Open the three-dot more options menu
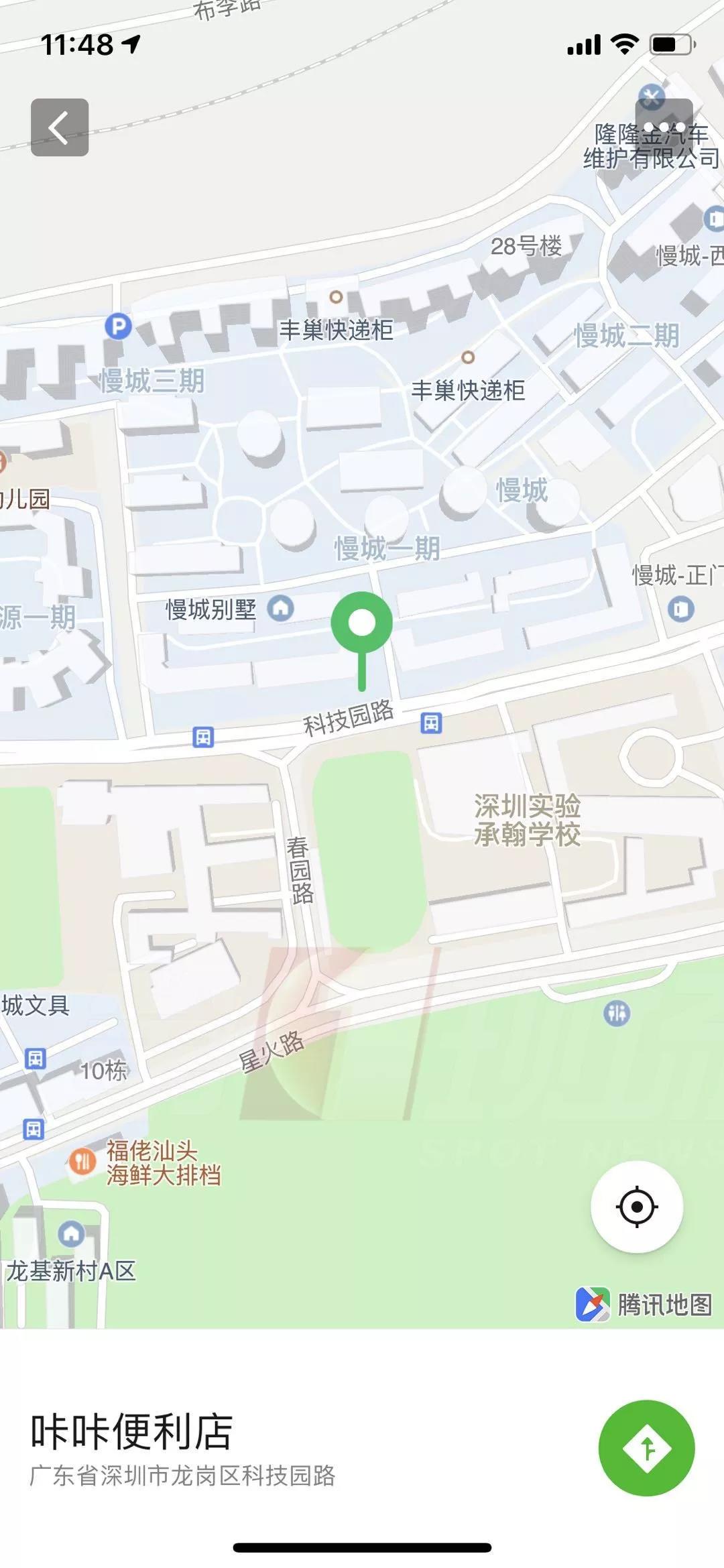 coord(664,127)
